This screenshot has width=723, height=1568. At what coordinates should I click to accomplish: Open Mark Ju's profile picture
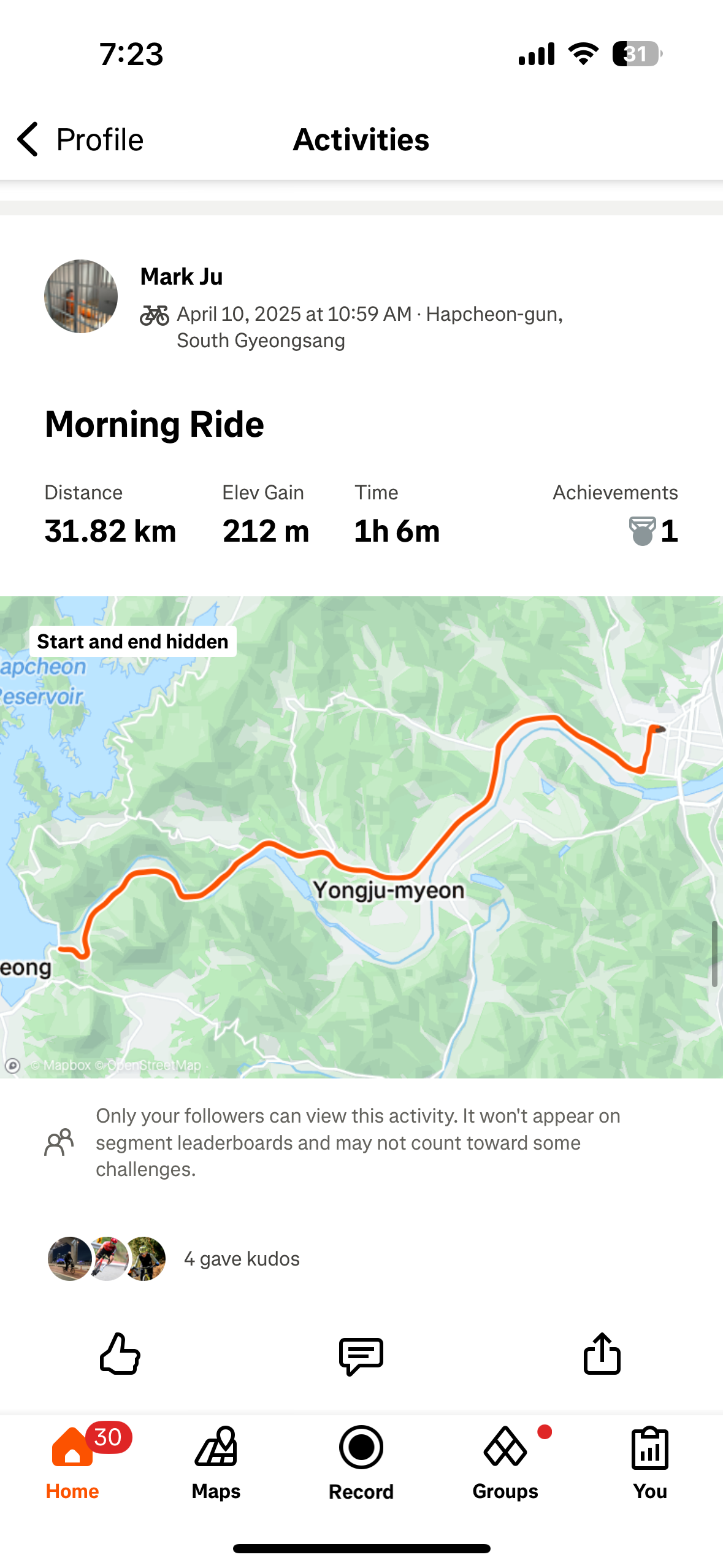pyautogui.click(x=81, y=296)
